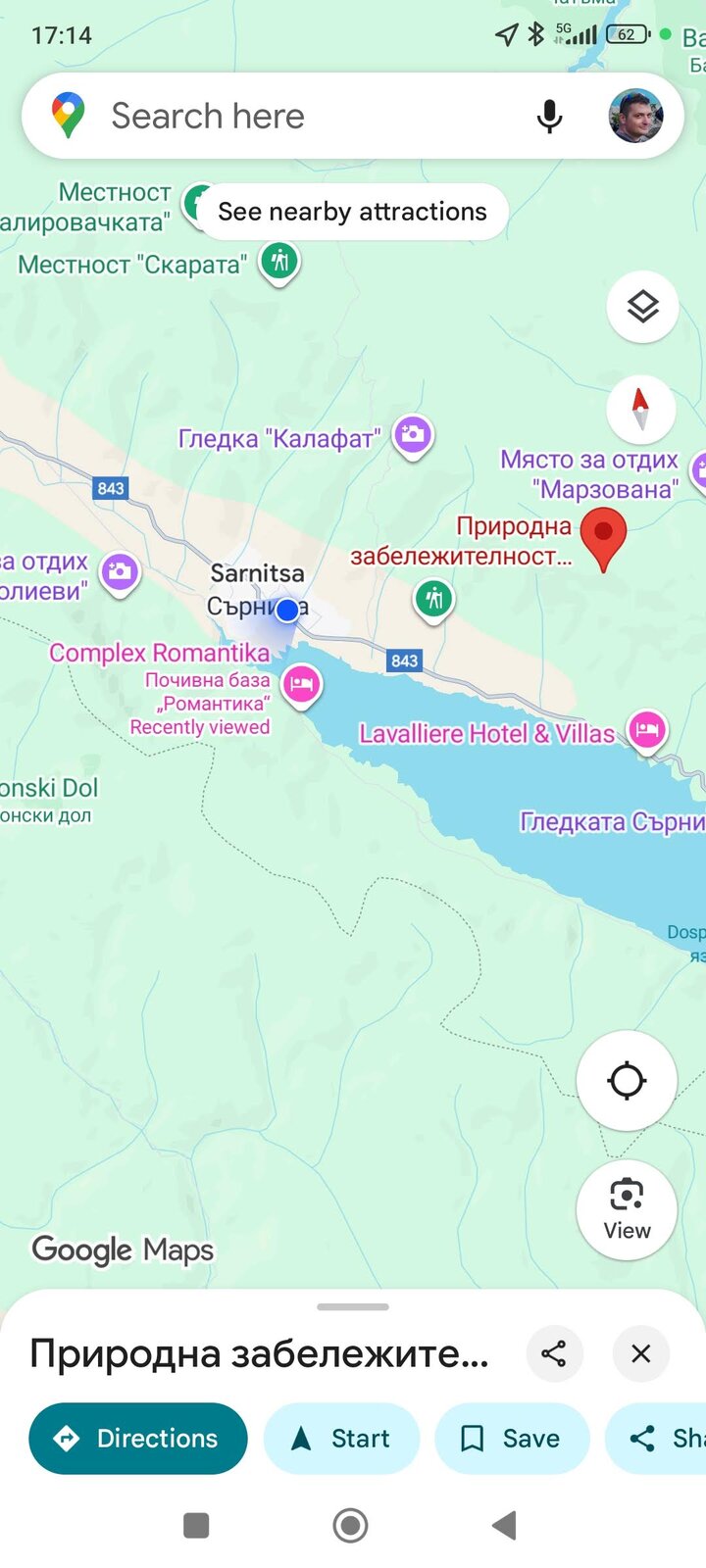The height and width of the screenshot is (1568, 706).
Task: Select the Местност "Скарата" hiking pin
Action: point(279,262)
